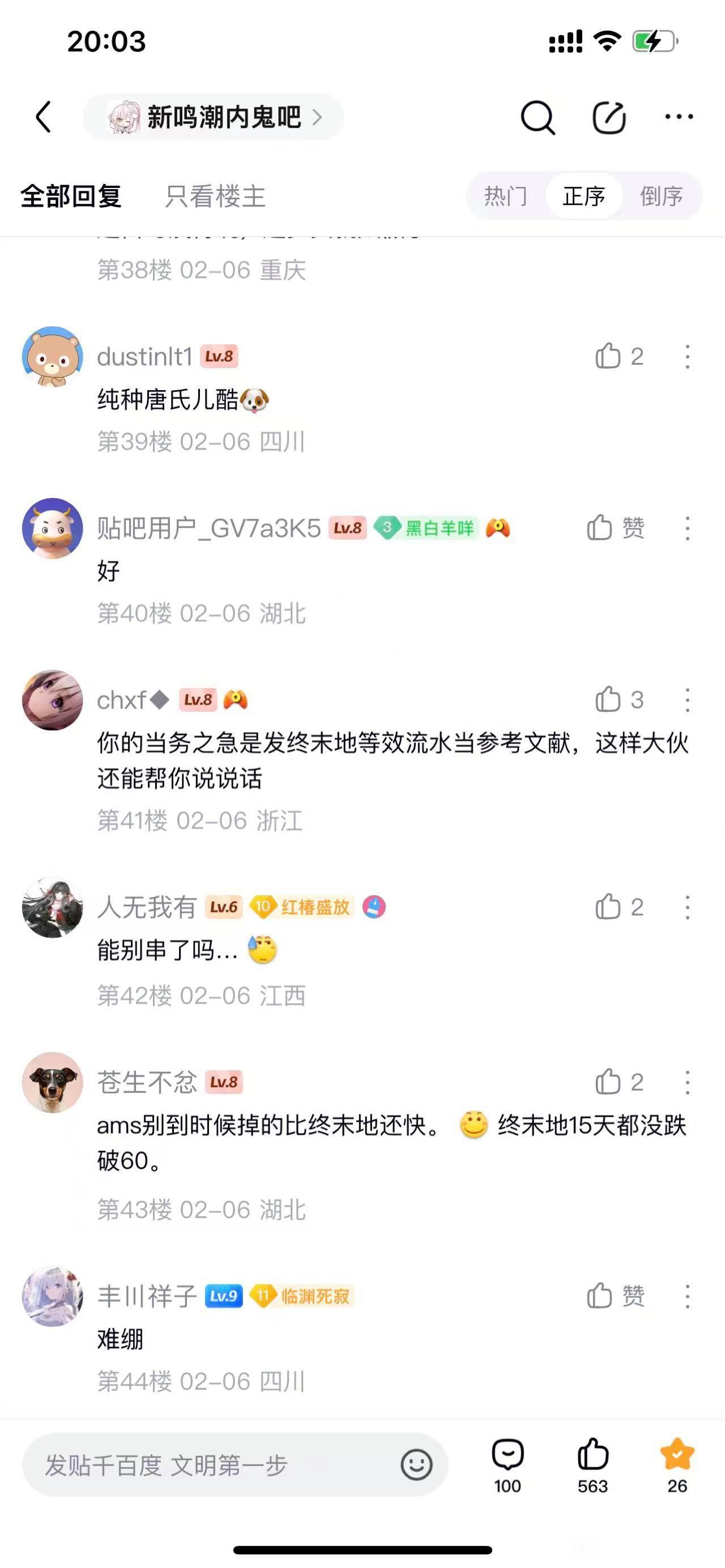Image resolution: width=725 pixels, height=1568 pixels.
Task: Open the emoji picker in reply box
Action: coord(416,1464)
